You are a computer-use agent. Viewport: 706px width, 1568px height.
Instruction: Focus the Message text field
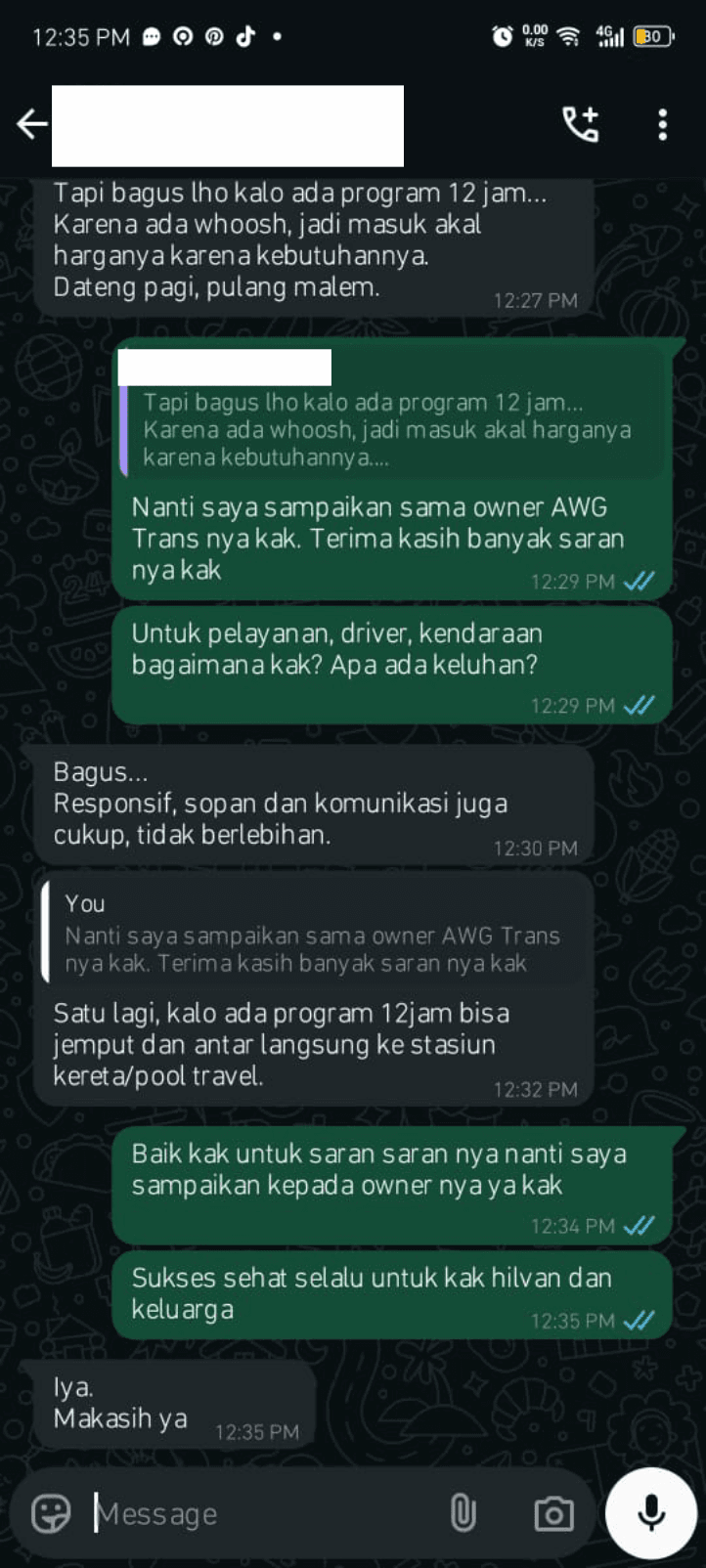(264, 1513)
